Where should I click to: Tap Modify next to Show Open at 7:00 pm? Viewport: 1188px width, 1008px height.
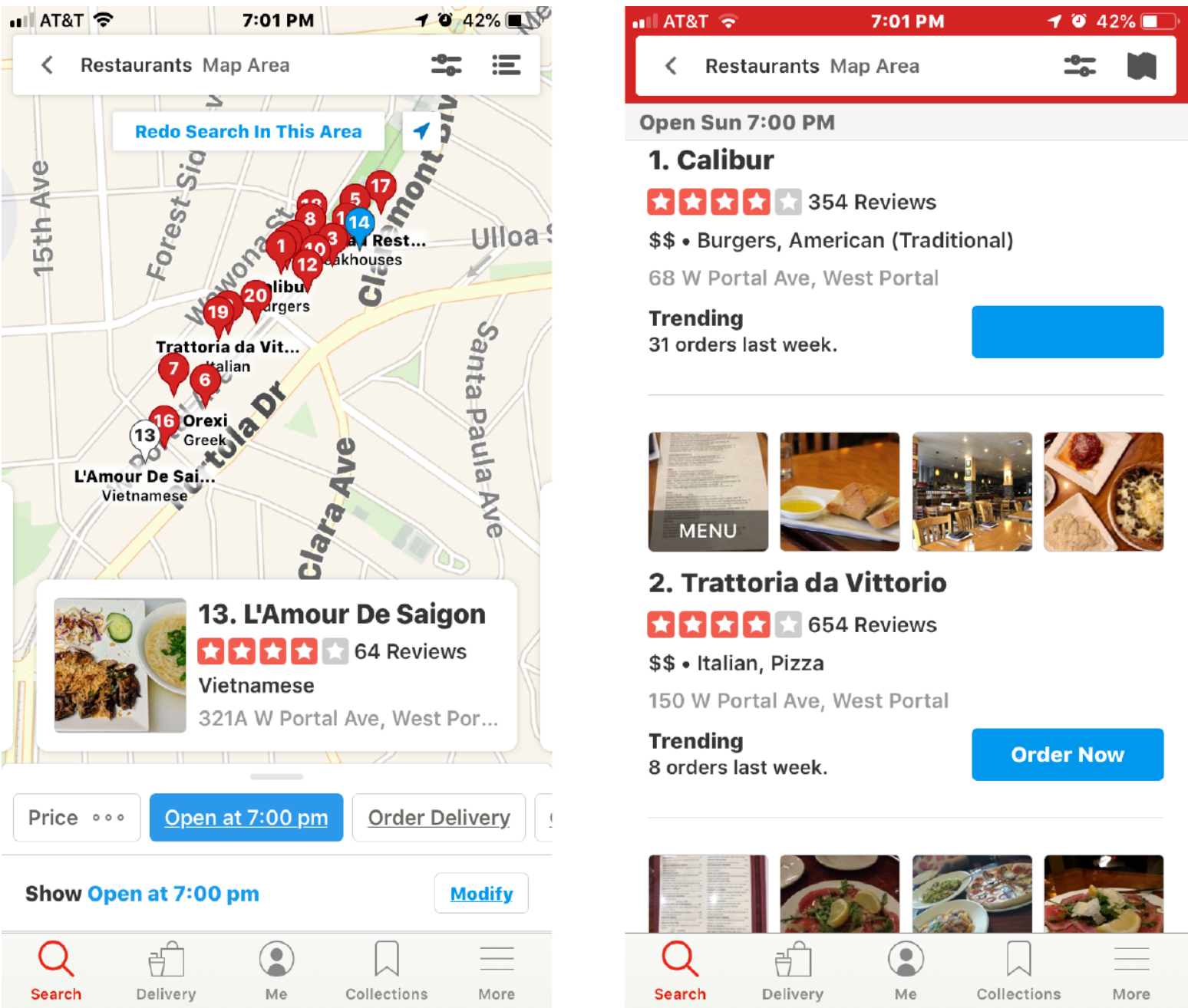pyautogui.click(x=481, y=894)
